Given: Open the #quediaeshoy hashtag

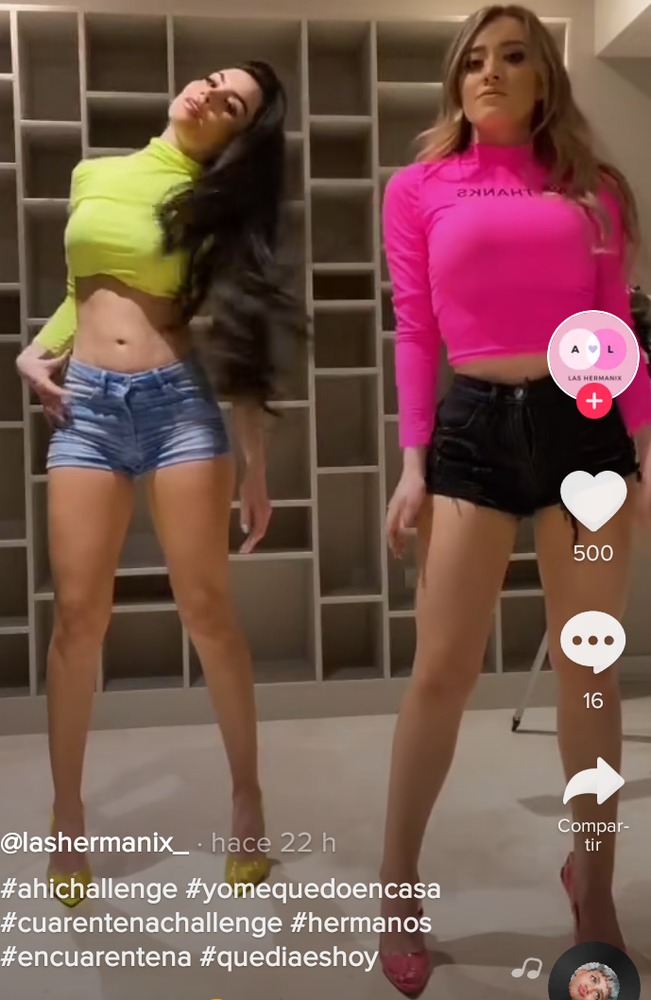Looking at the screenshot, I should pos(289,956).
